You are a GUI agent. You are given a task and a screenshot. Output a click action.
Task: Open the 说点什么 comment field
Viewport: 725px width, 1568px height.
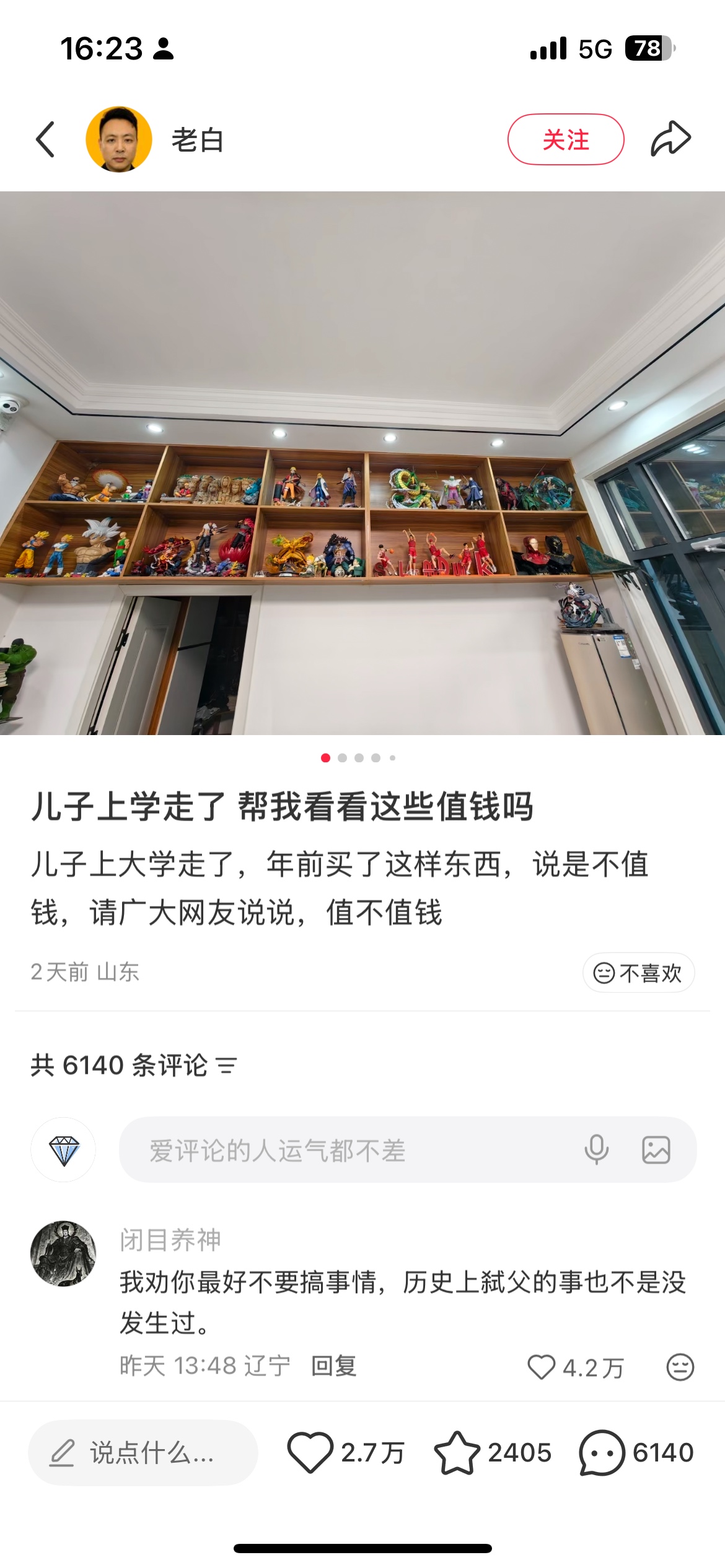(x=143, y=1452)
